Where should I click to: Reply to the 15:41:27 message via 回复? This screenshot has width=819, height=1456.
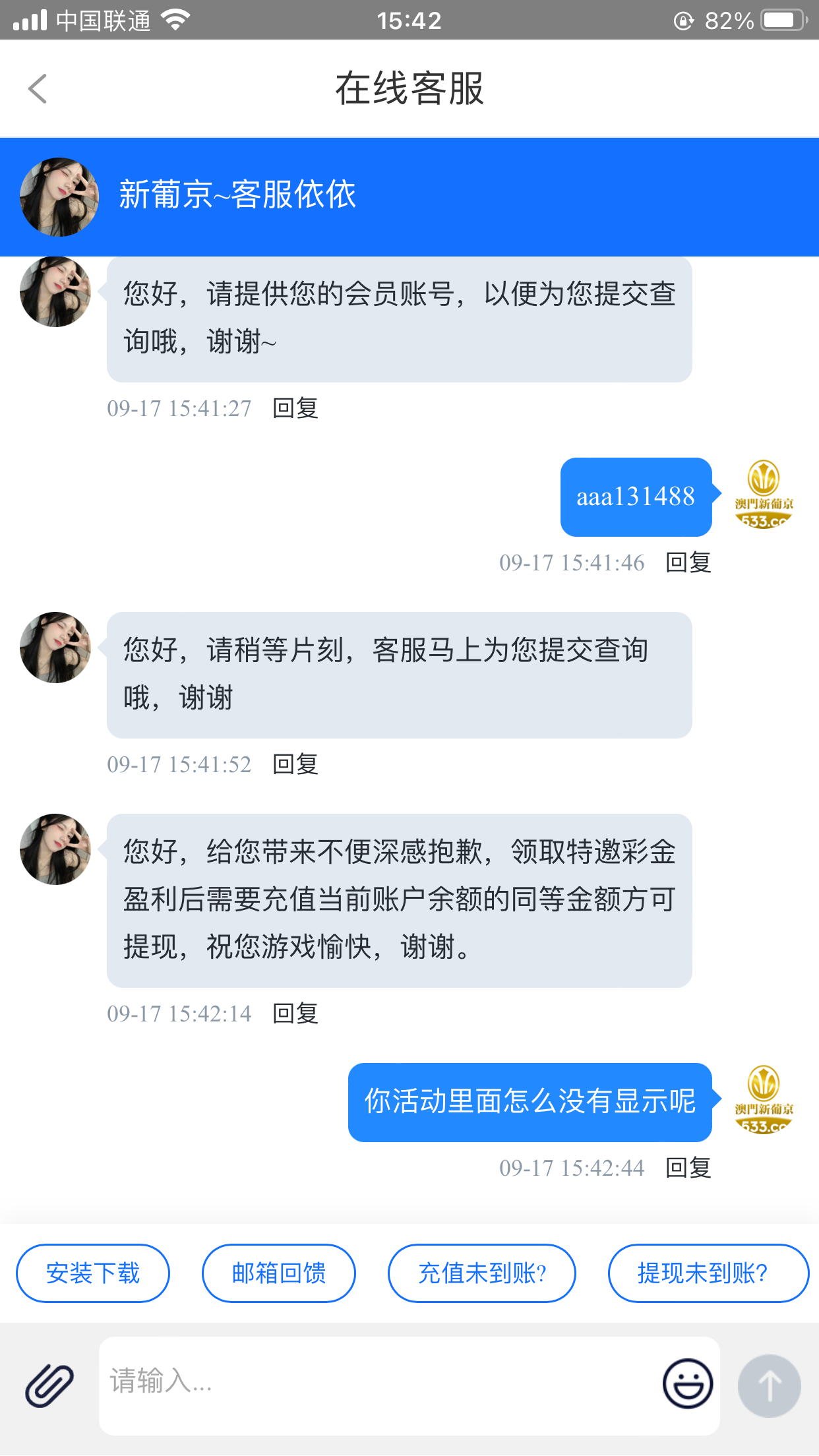point(295,408)
